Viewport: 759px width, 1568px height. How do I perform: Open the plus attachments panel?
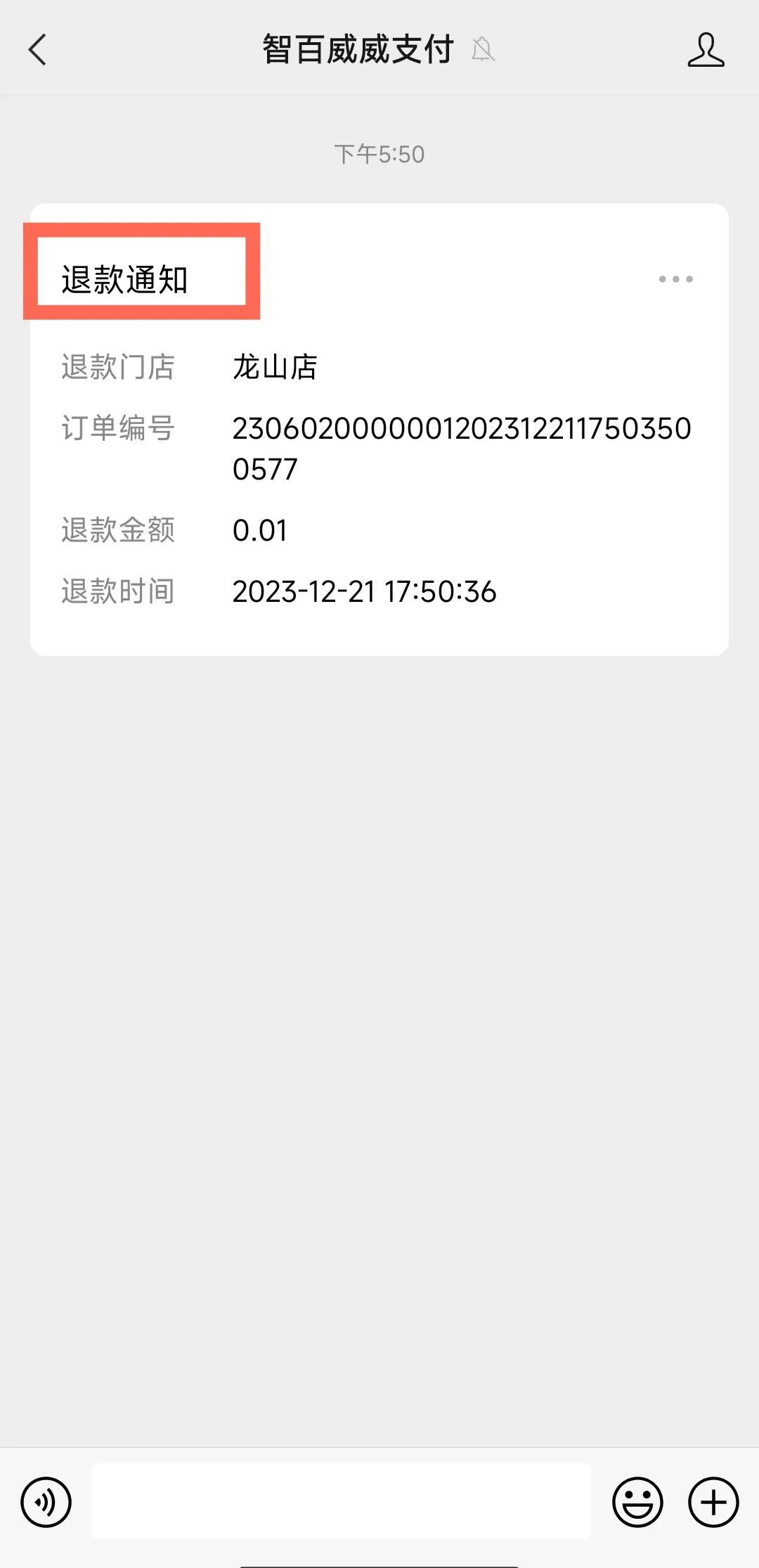[x=713, y=1502]
